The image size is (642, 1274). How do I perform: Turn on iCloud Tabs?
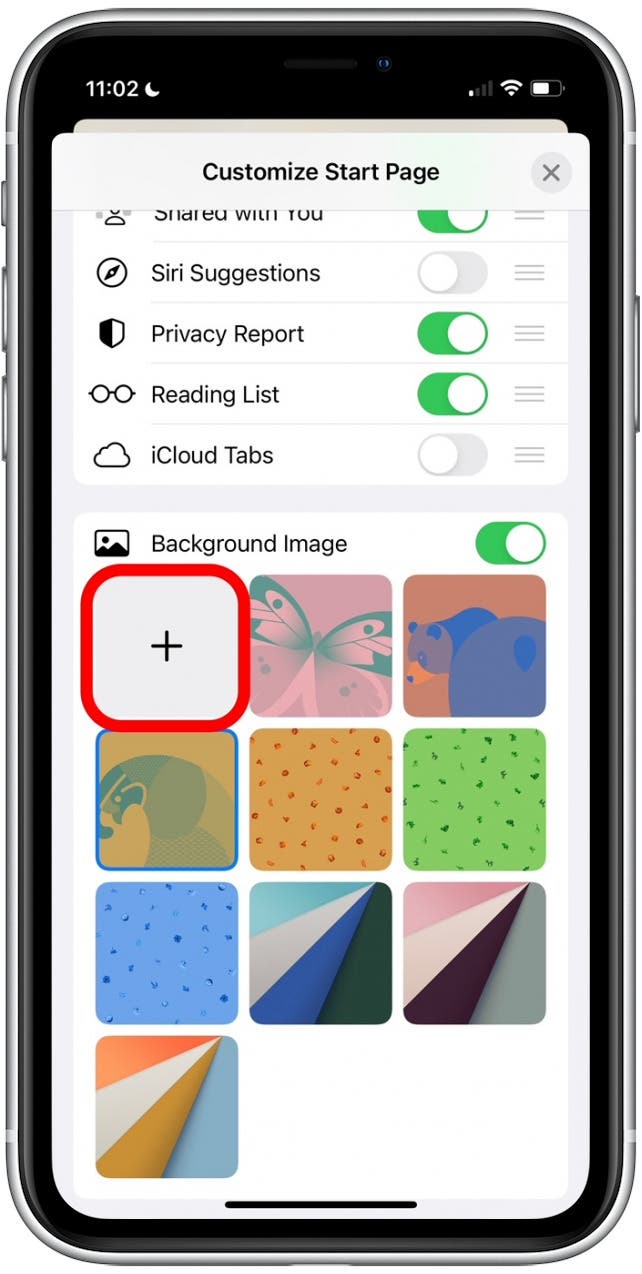tap(452, 455)
